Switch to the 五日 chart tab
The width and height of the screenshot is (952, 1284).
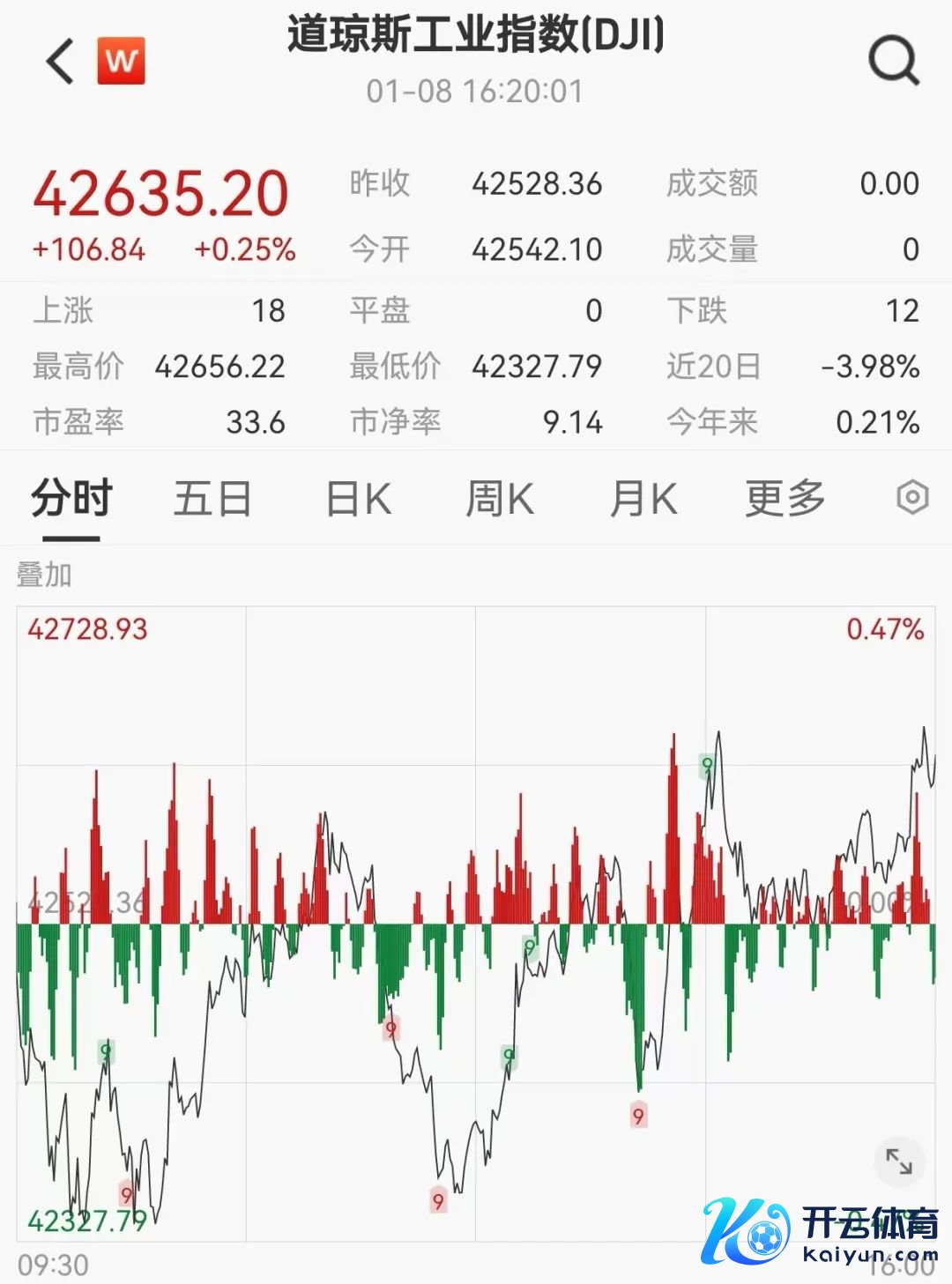212,499
